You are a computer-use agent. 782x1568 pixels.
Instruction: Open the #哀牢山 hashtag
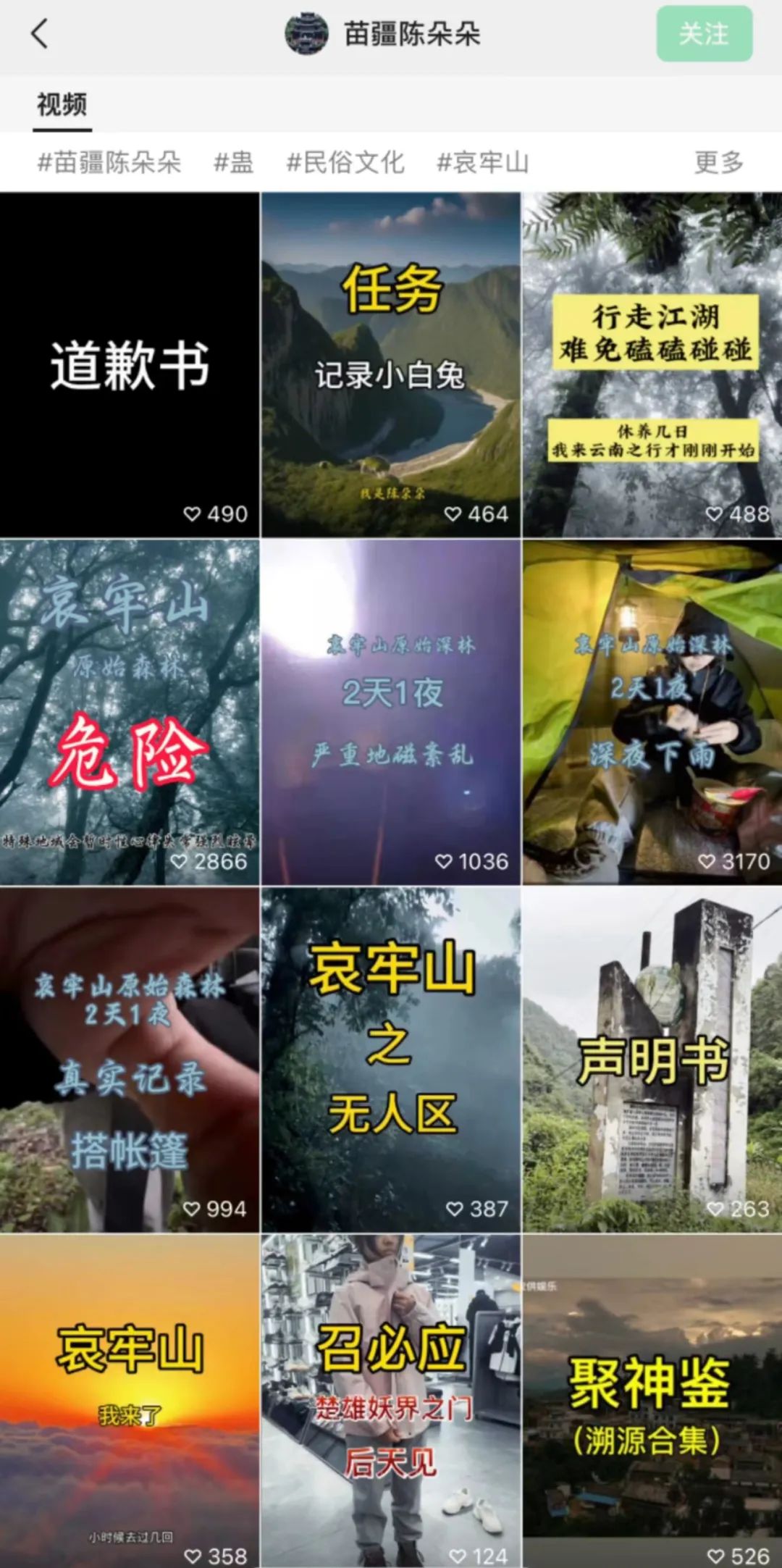pyautogui.click(x=482, y=162)
